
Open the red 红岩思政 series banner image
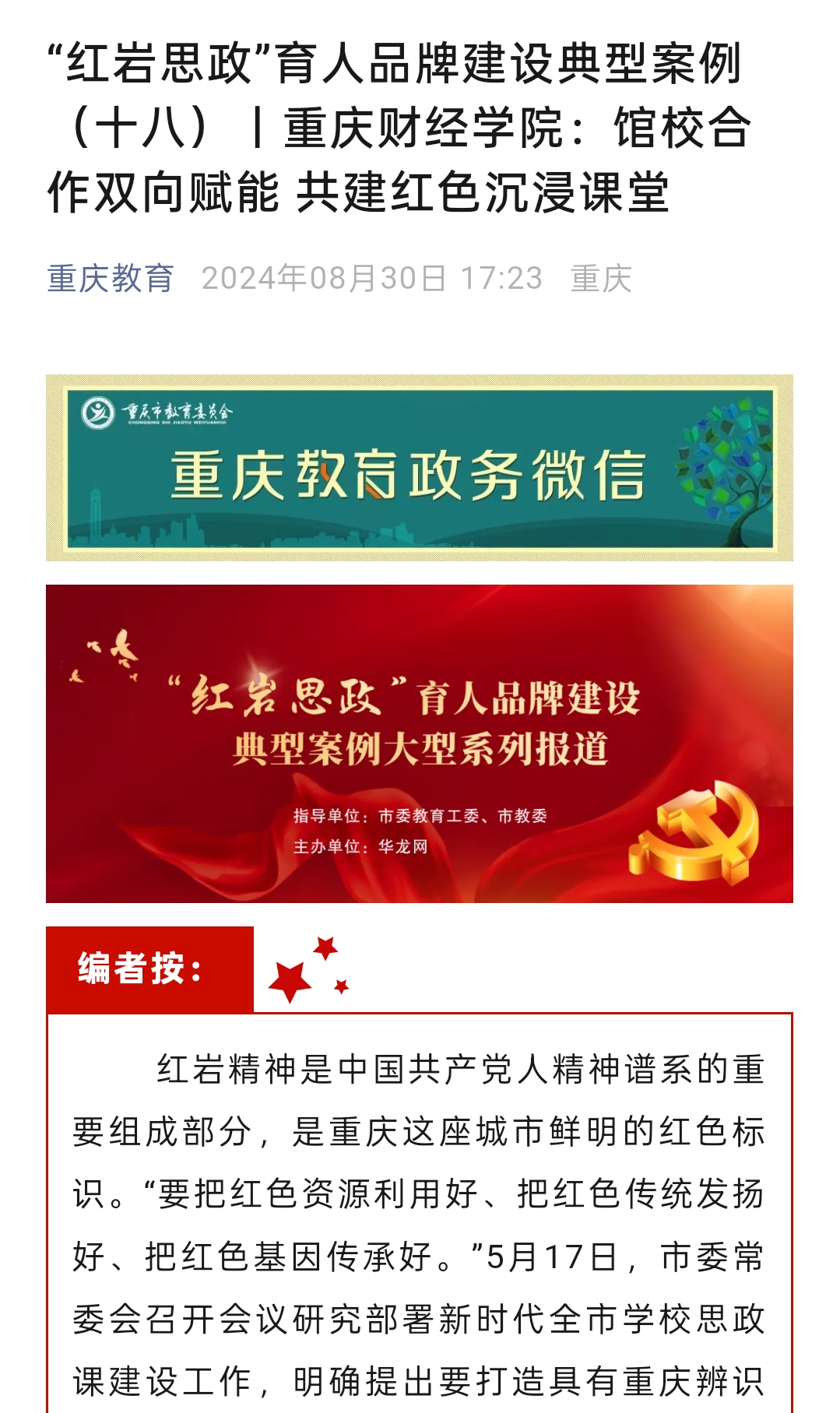tap(419, 743)
